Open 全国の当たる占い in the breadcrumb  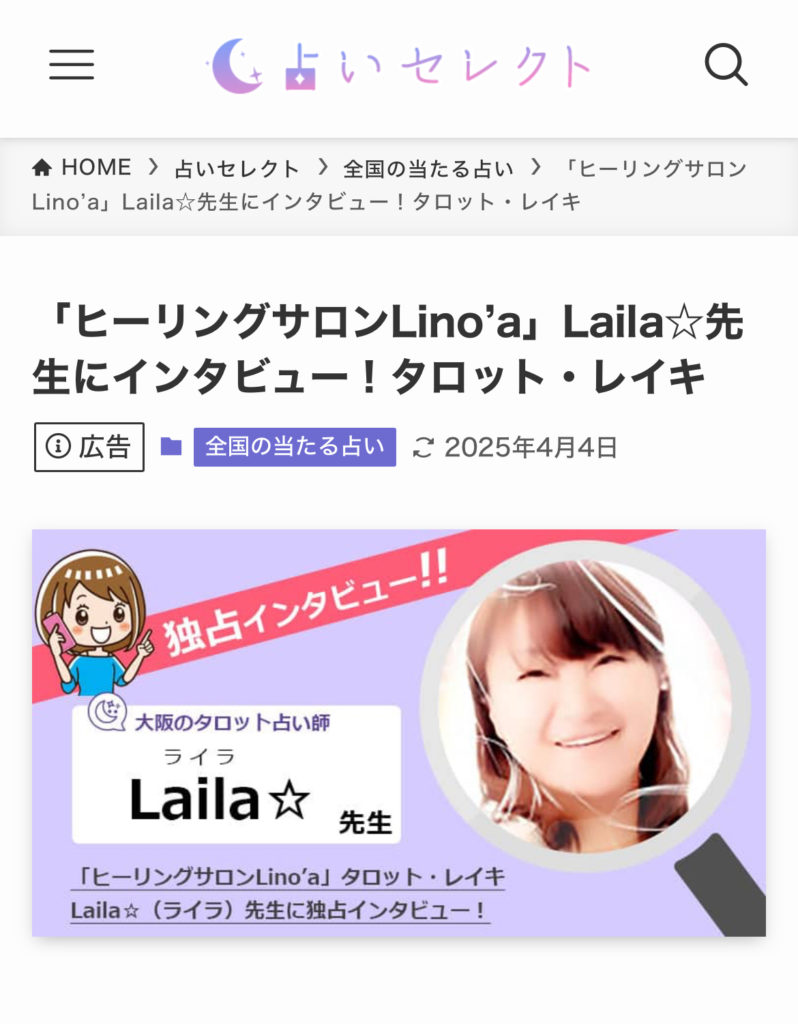[428, 169]
